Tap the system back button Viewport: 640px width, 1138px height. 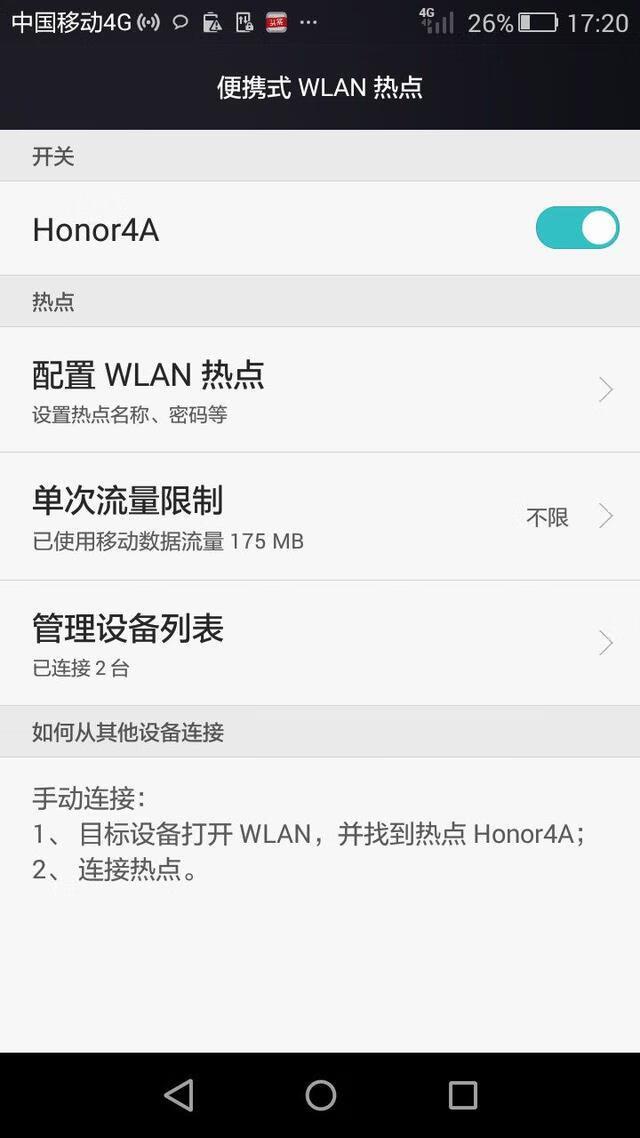pos(179,1095)
